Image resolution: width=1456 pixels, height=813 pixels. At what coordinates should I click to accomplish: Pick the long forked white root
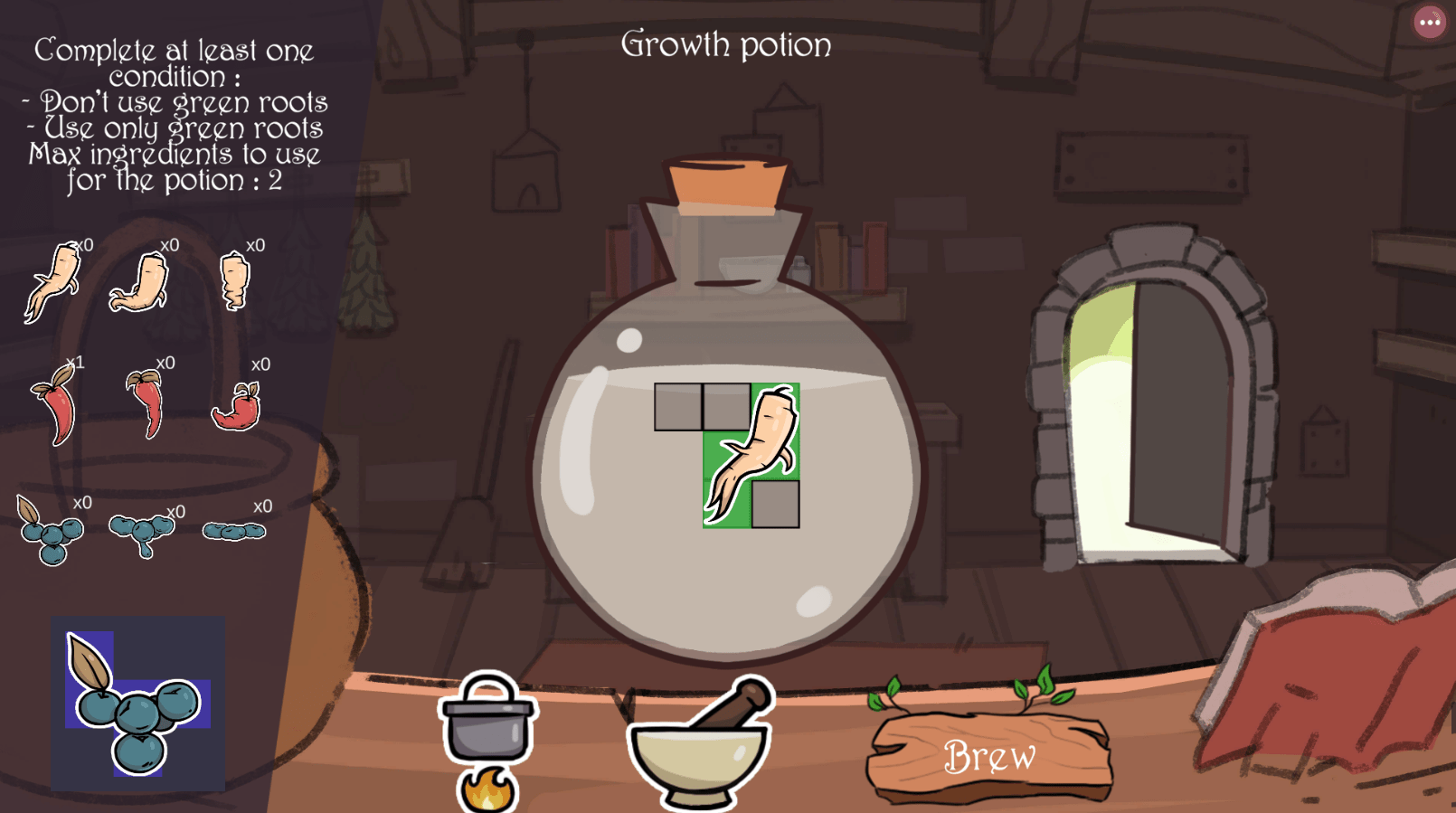[52, 282]
